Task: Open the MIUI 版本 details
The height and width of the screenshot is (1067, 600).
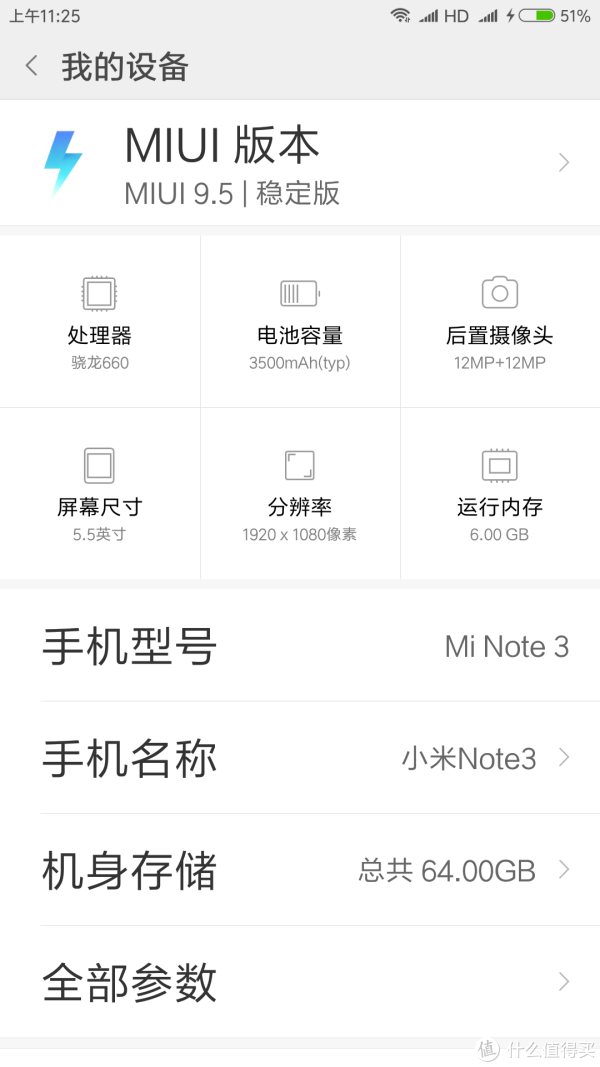Action: 300,163
